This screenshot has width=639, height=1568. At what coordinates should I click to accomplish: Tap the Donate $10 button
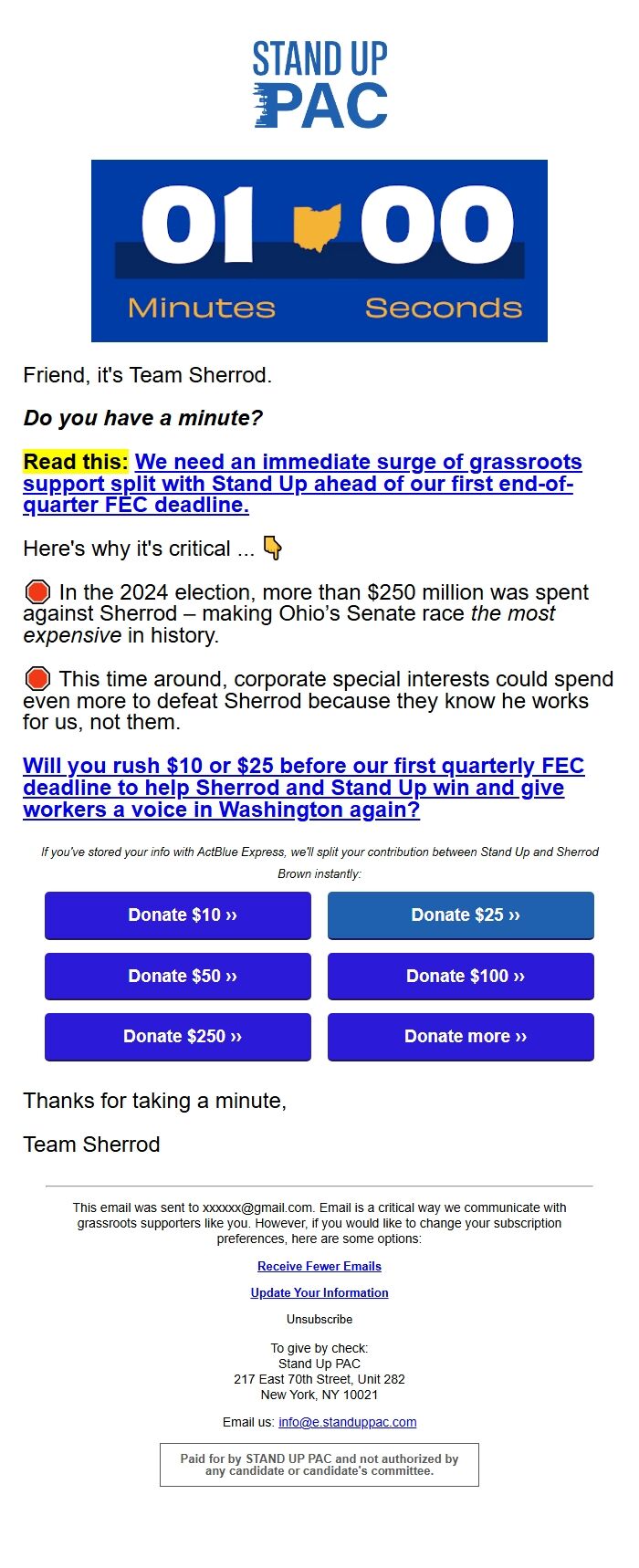coord(178,915)
